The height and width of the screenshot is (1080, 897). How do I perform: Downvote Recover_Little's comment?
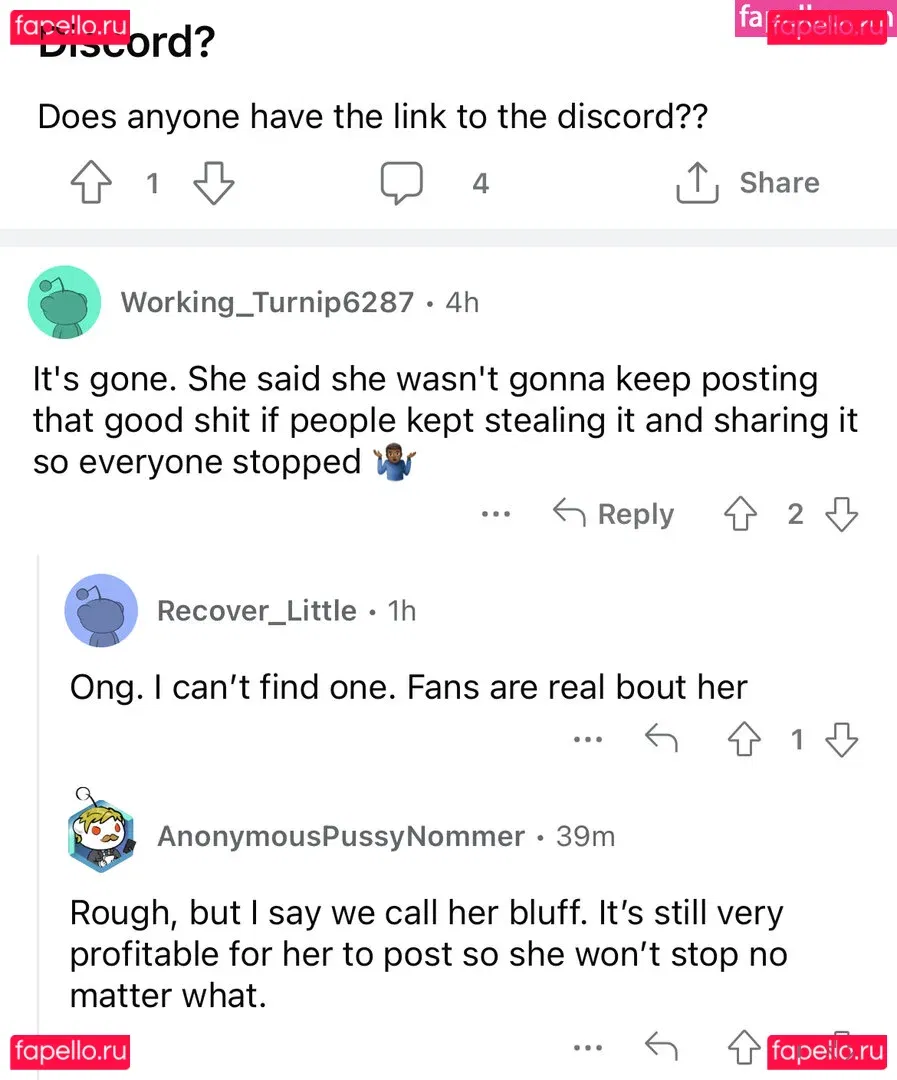point(841,740)
